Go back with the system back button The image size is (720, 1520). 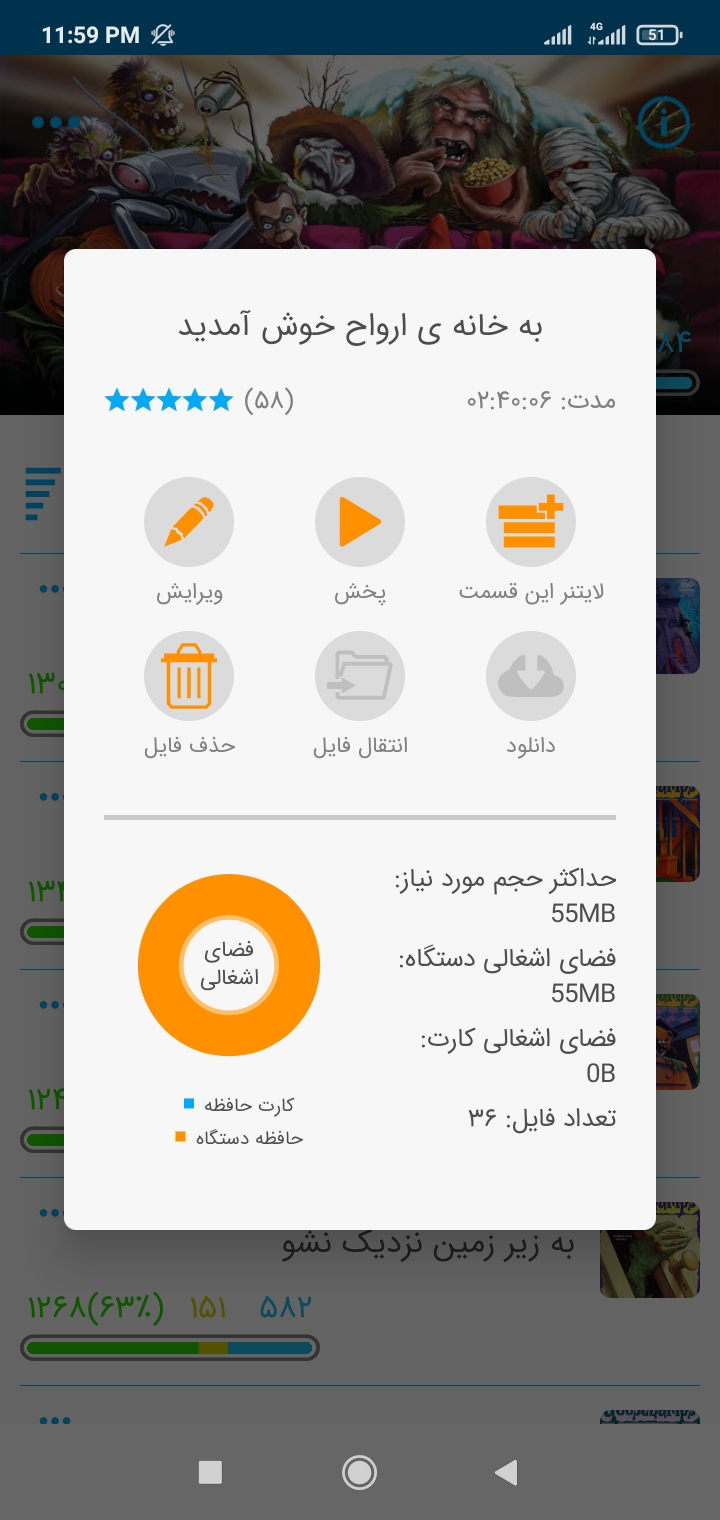(x=507, y=1471)
